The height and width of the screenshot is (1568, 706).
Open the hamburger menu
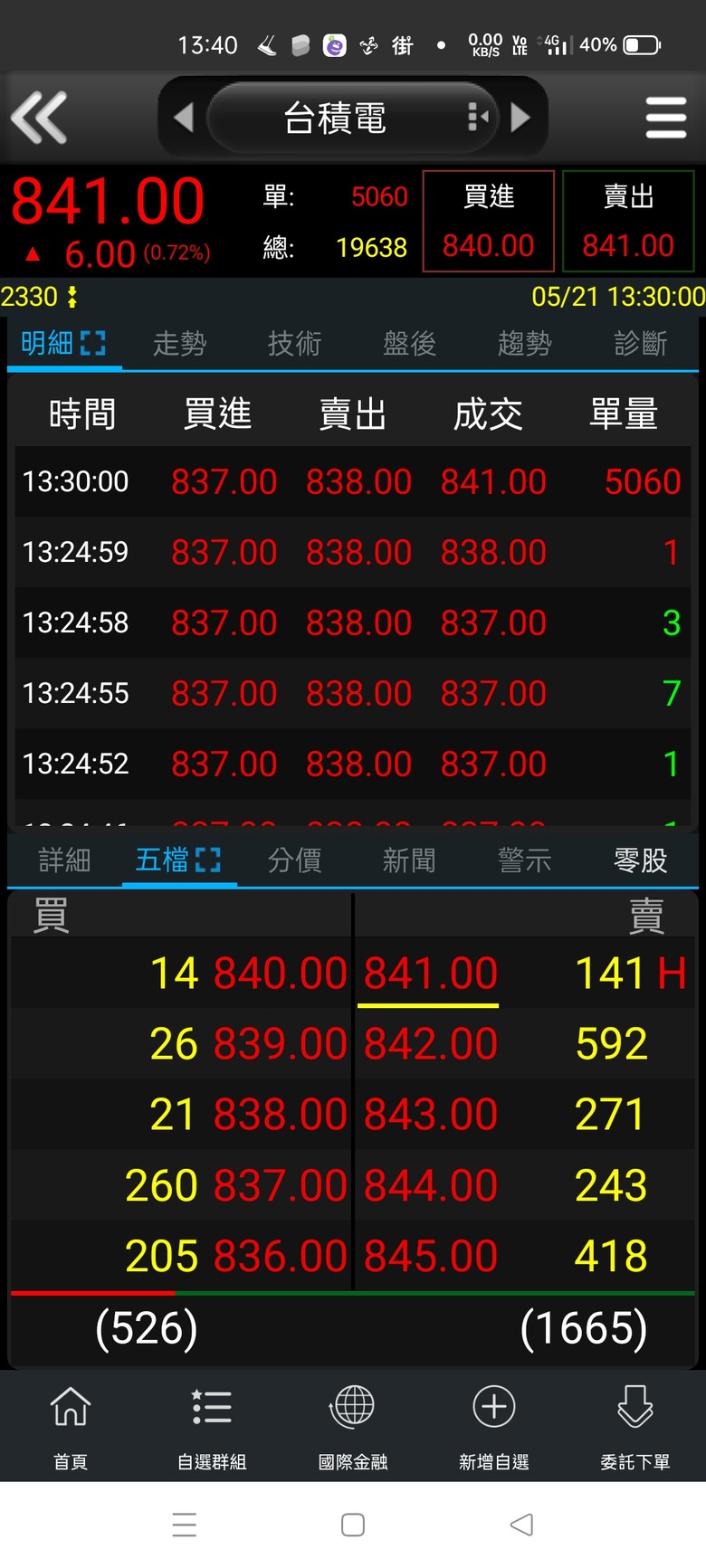click(x=665, y=118)
